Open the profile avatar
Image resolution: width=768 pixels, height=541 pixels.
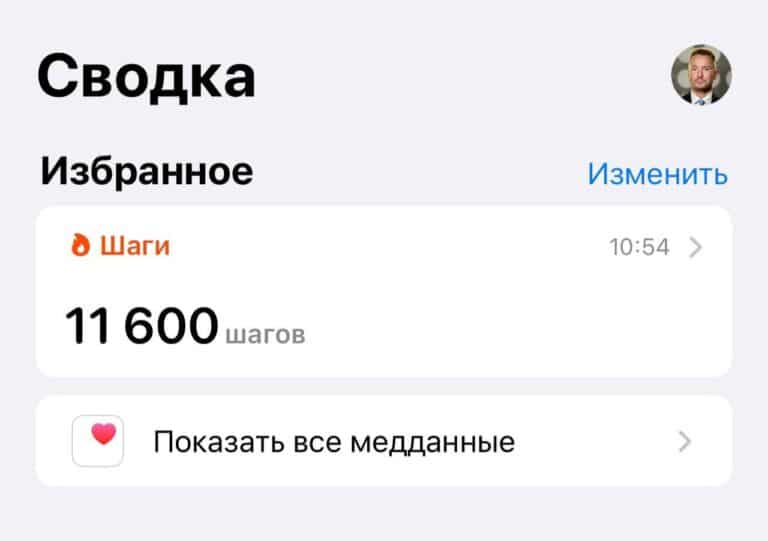(701, 75)
